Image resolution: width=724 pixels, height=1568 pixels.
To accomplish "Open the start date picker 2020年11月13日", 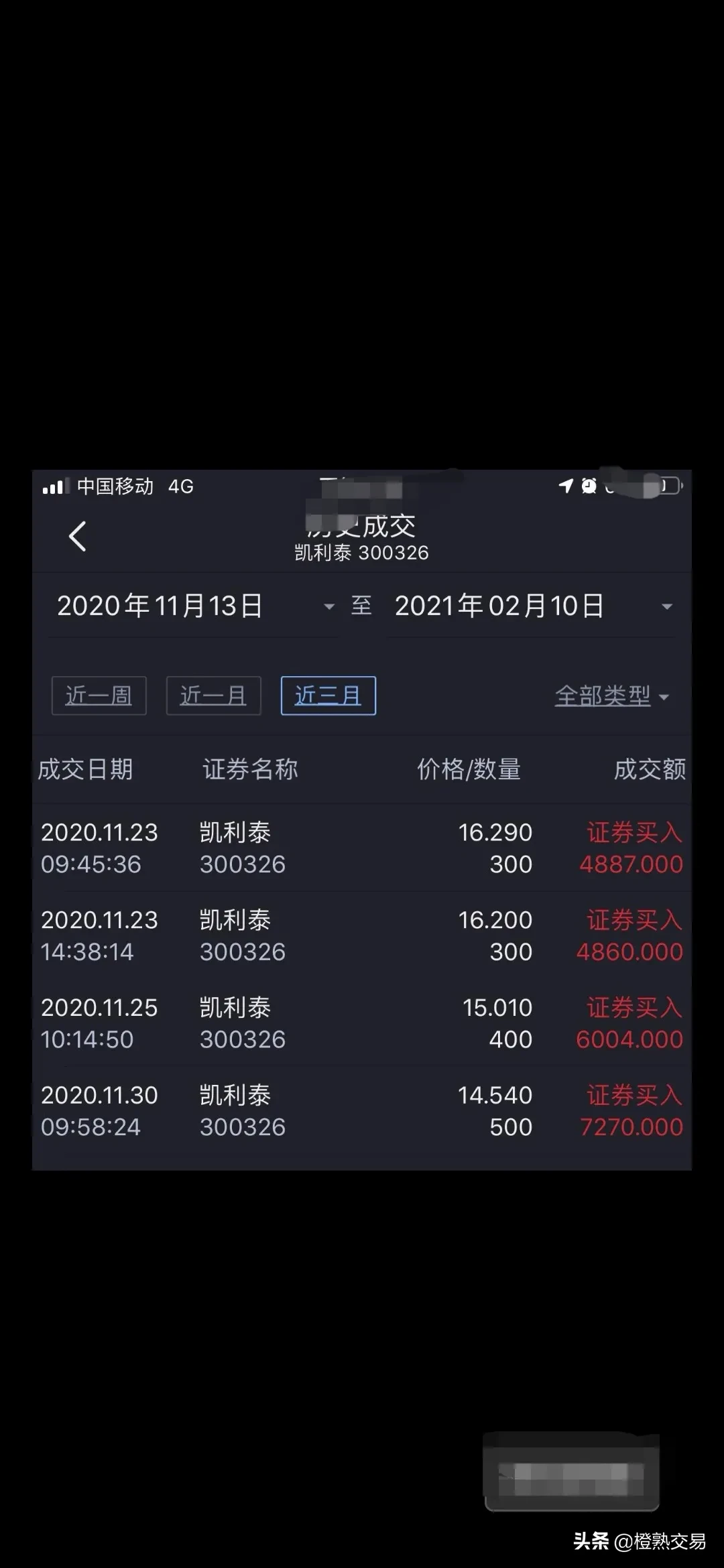I will [194, 606].
